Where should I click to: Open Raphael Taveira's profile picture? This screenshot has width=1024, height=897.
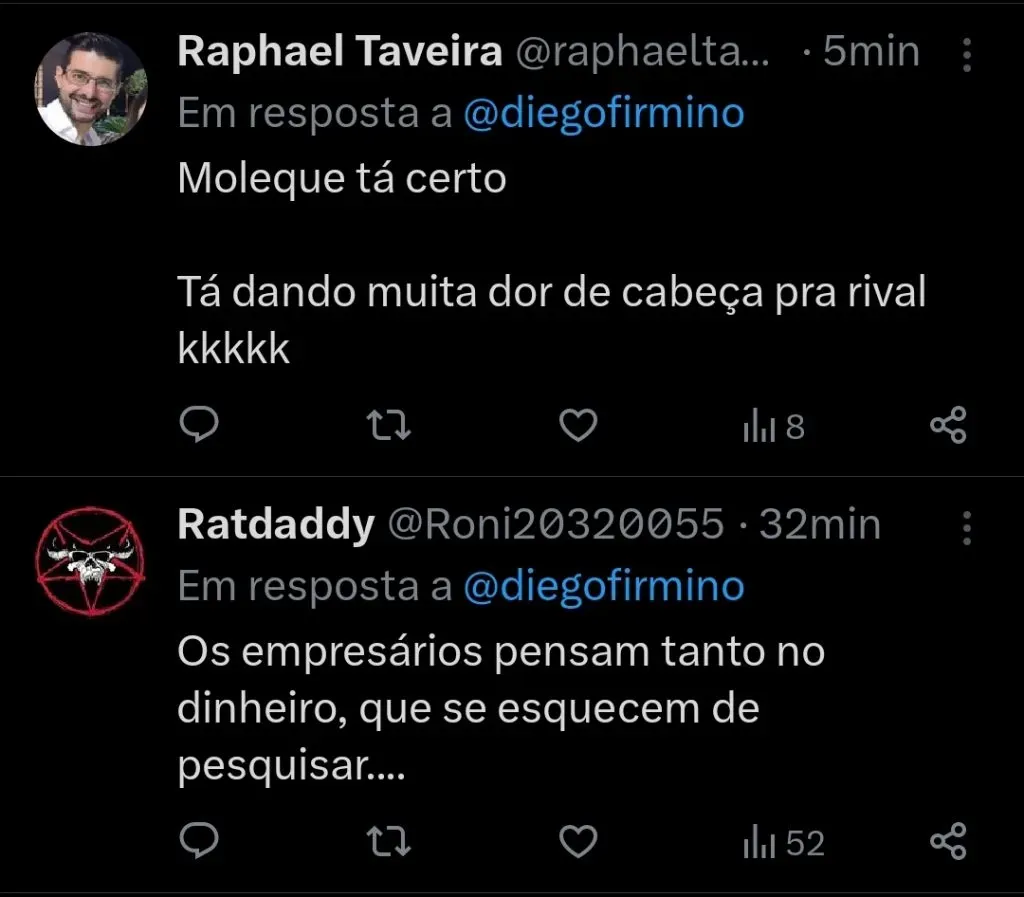tap(91, 89)
